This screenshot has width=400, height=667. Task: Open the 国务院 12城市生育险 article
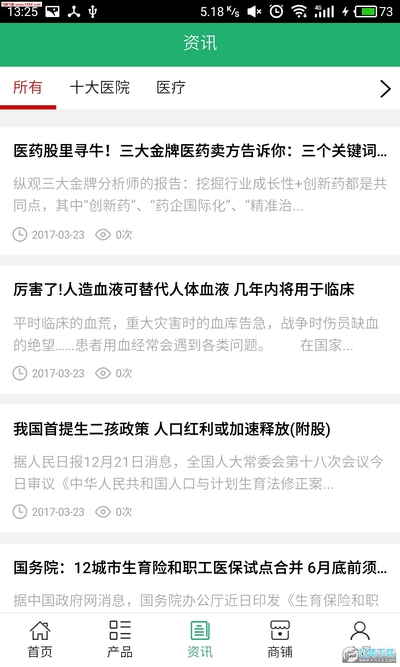pos(200,579)
